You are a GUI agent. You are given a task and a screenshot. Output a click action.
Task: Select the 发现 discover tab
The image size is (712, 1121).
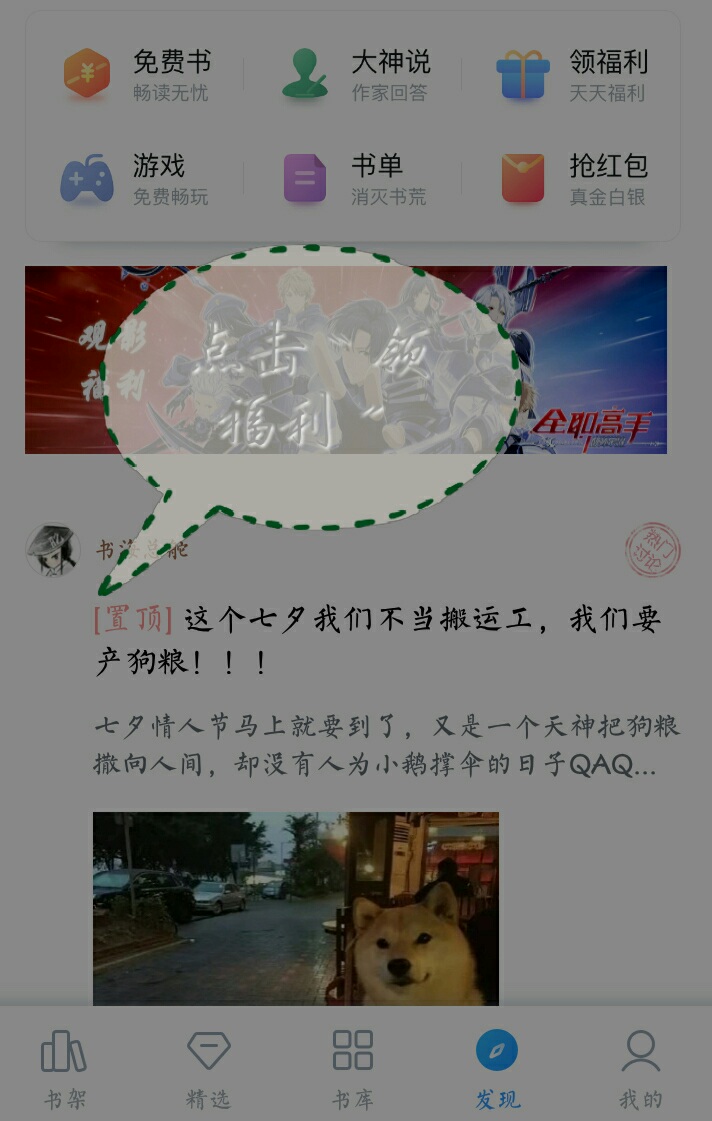498,1069
